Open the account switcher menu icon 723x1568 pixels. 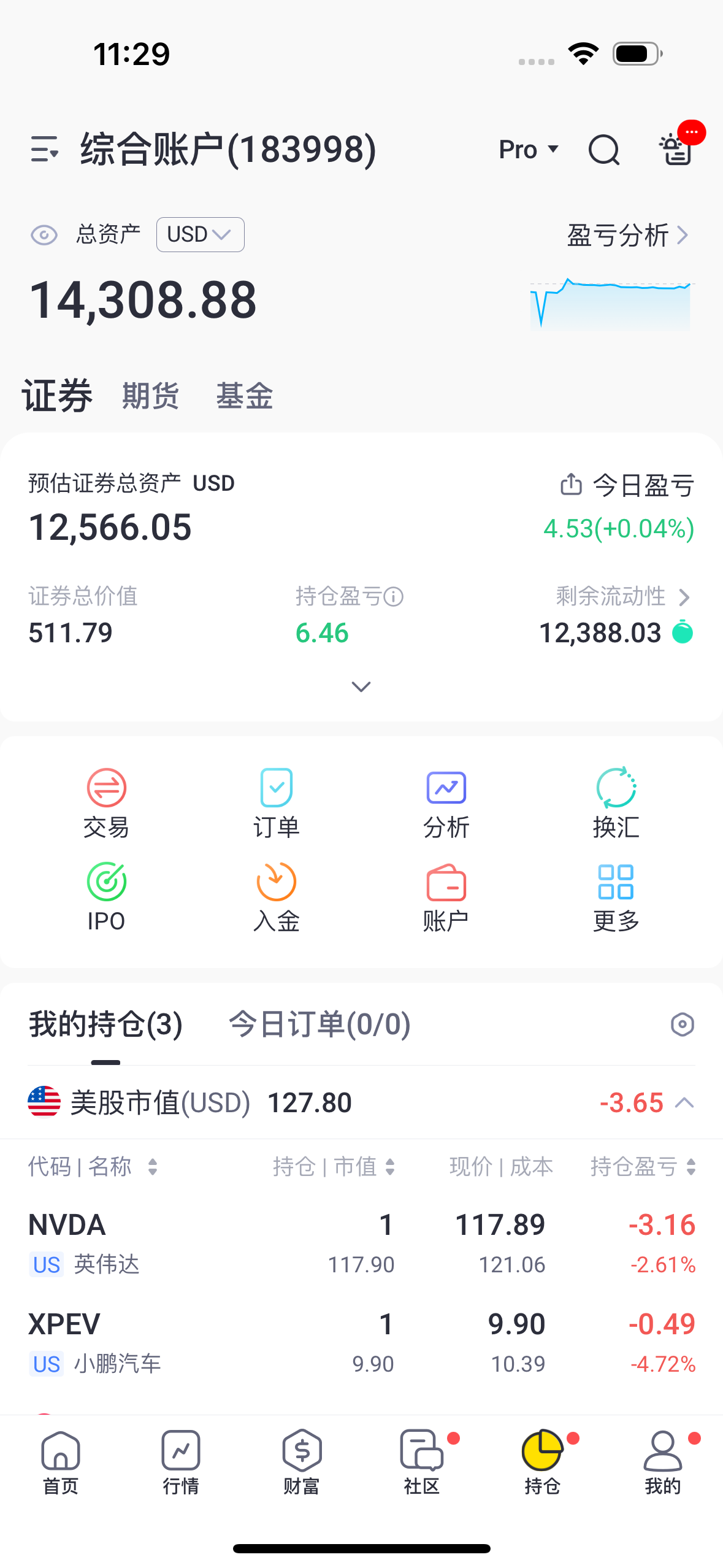pyautogui.click(x=45, y=149)
